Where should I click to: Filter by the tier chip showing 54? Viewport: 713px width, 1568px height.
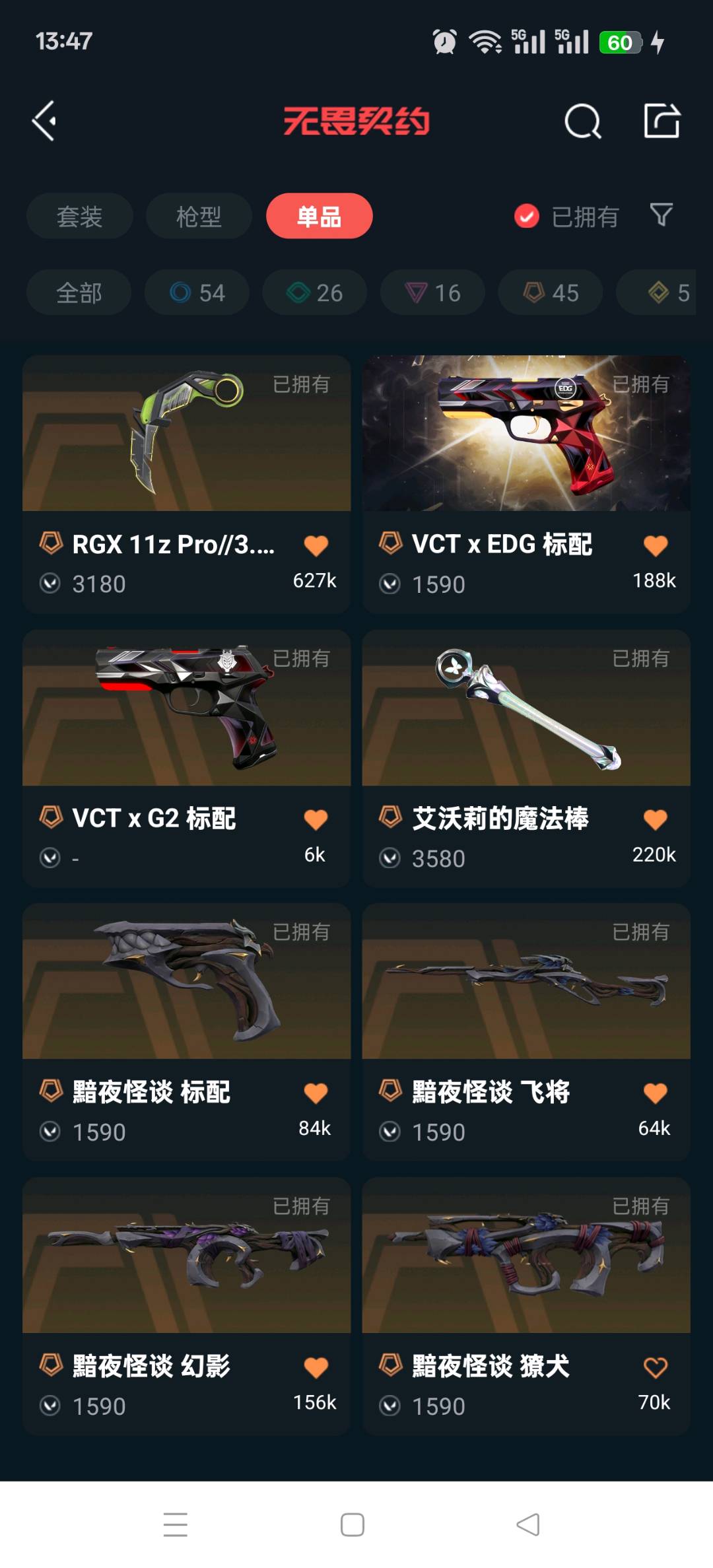point(197,292)
